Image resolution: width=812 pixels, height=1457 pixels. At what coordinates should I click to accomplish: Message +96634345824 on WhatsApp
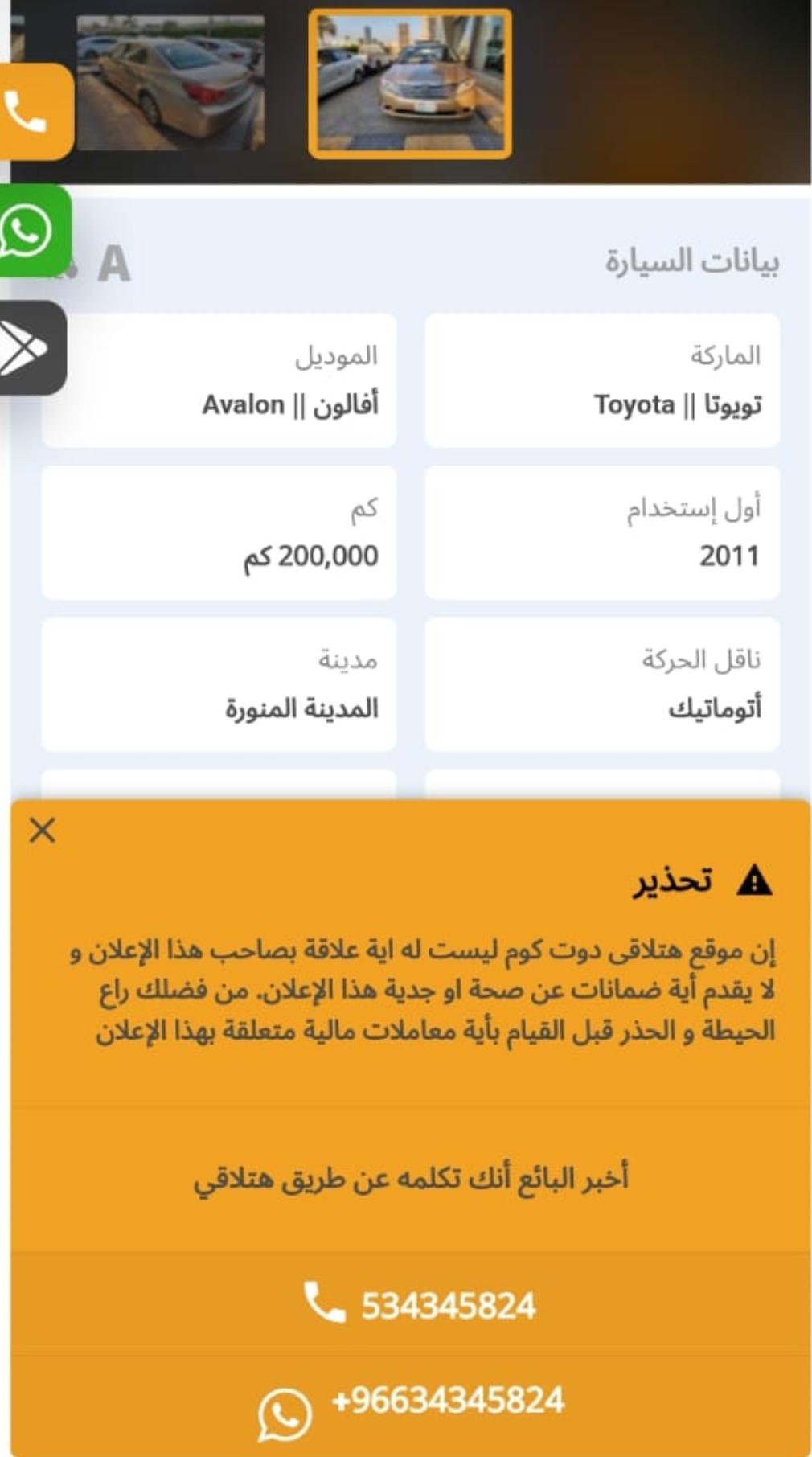[x=411, y=1407]
